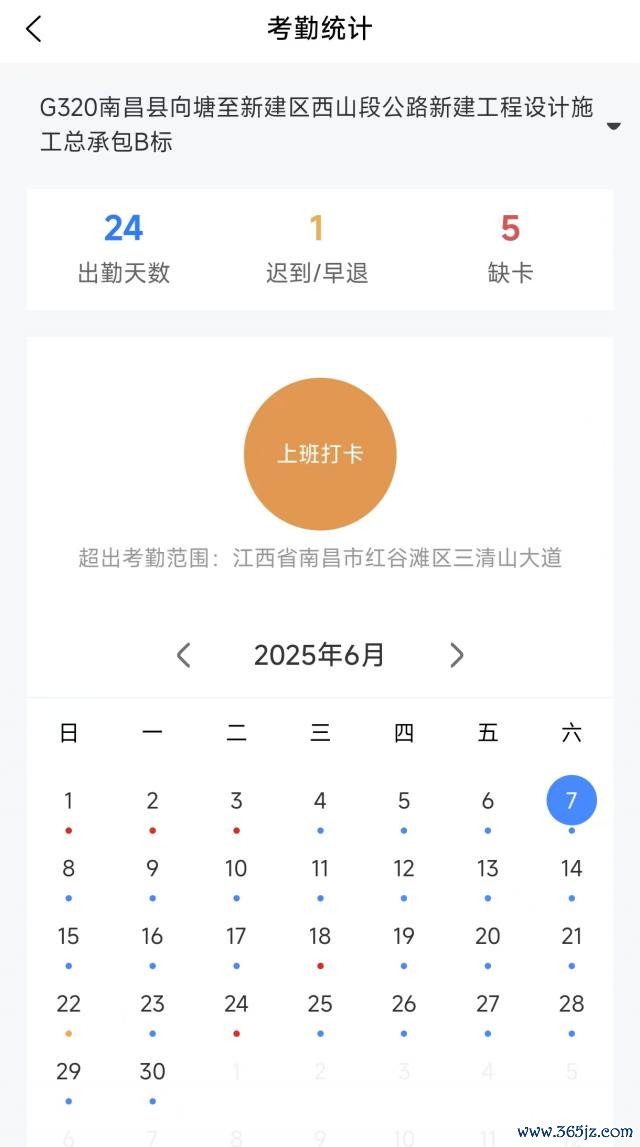Screen dimensions: 640x1147
Task: Choose June 7 on the calendar
Action: 571,801
